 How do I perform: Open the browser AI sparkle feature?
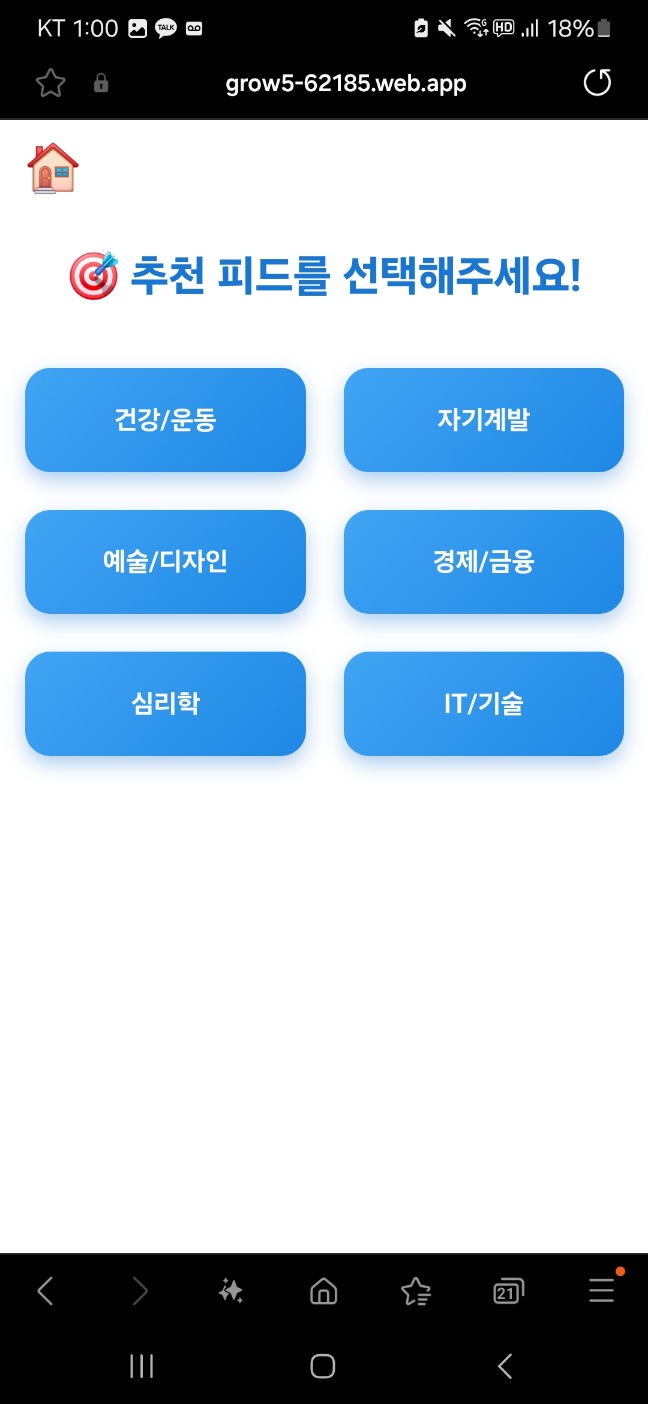click(x=231, y=1291)
